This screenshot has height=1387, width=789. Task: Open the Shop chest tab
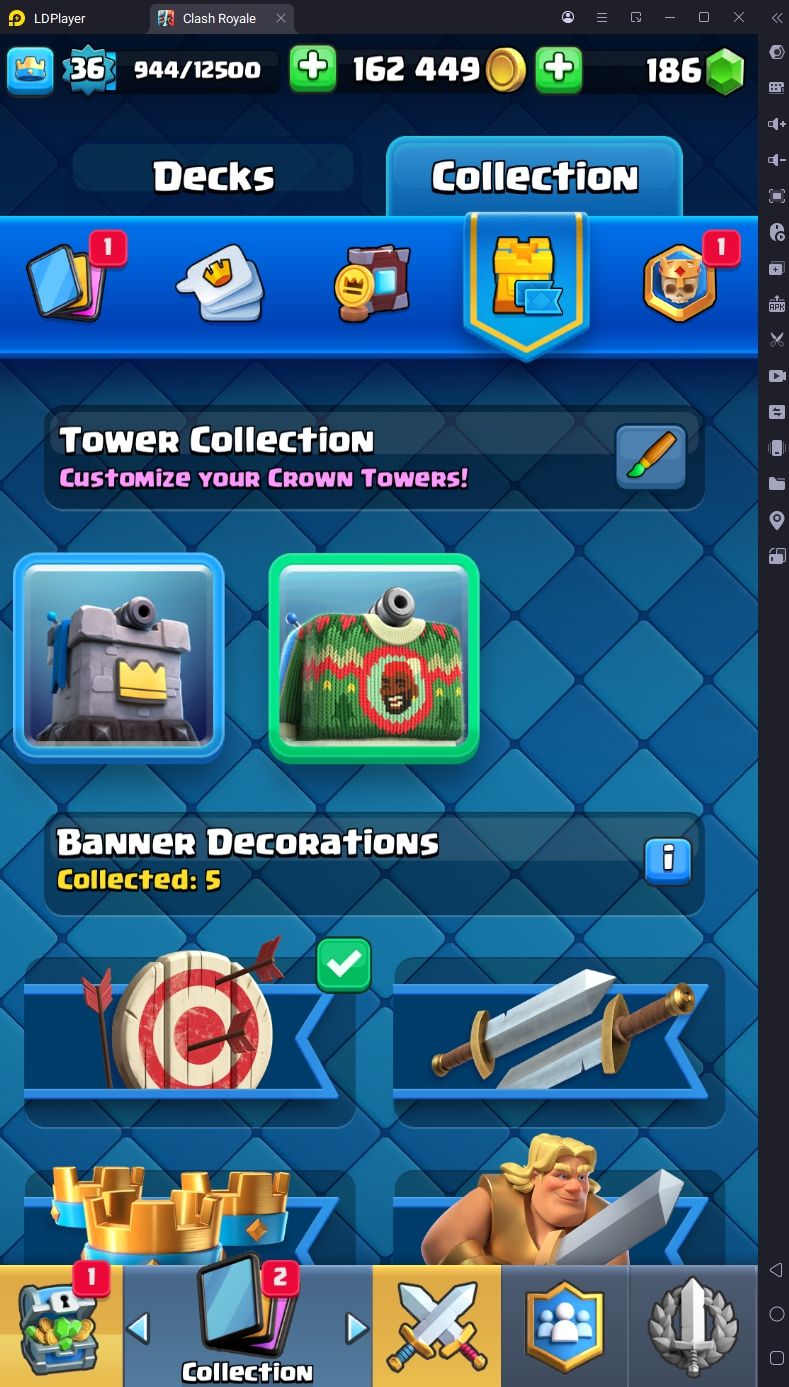[x=60, y=1326]
